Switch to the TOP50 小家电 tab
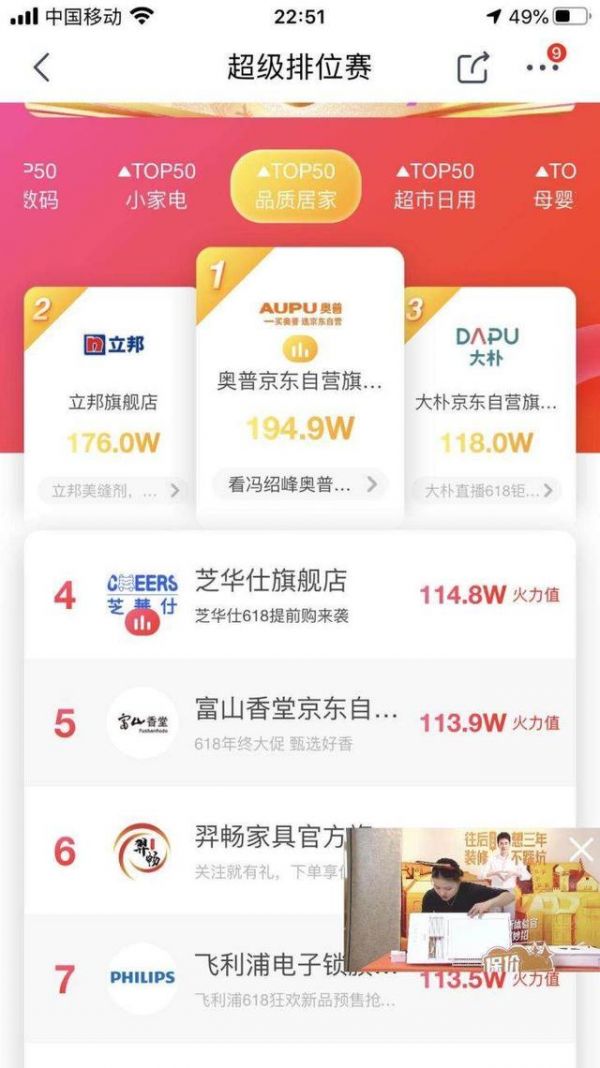 tap(156, 185)
